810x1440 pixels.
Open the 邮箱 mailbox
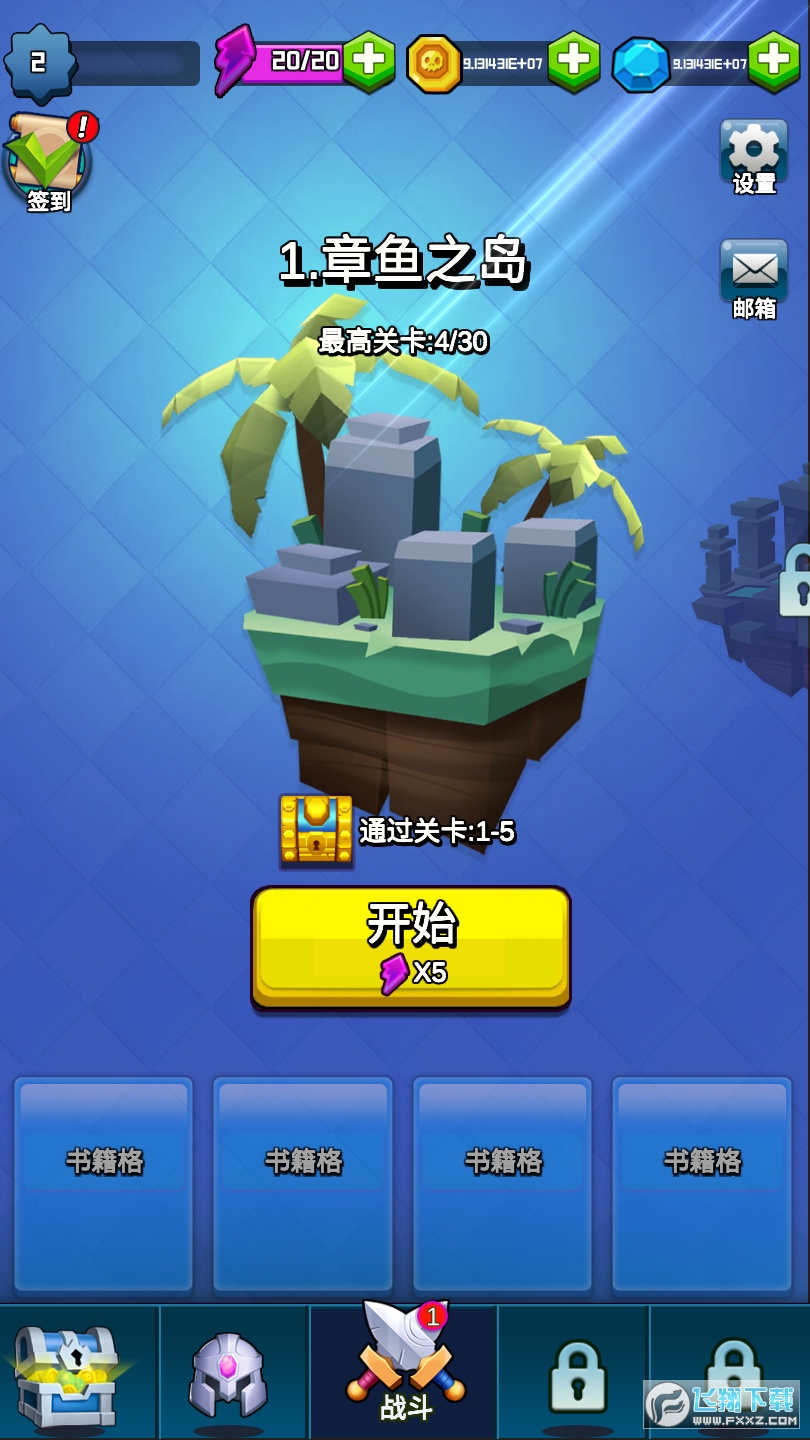(754, 276)
